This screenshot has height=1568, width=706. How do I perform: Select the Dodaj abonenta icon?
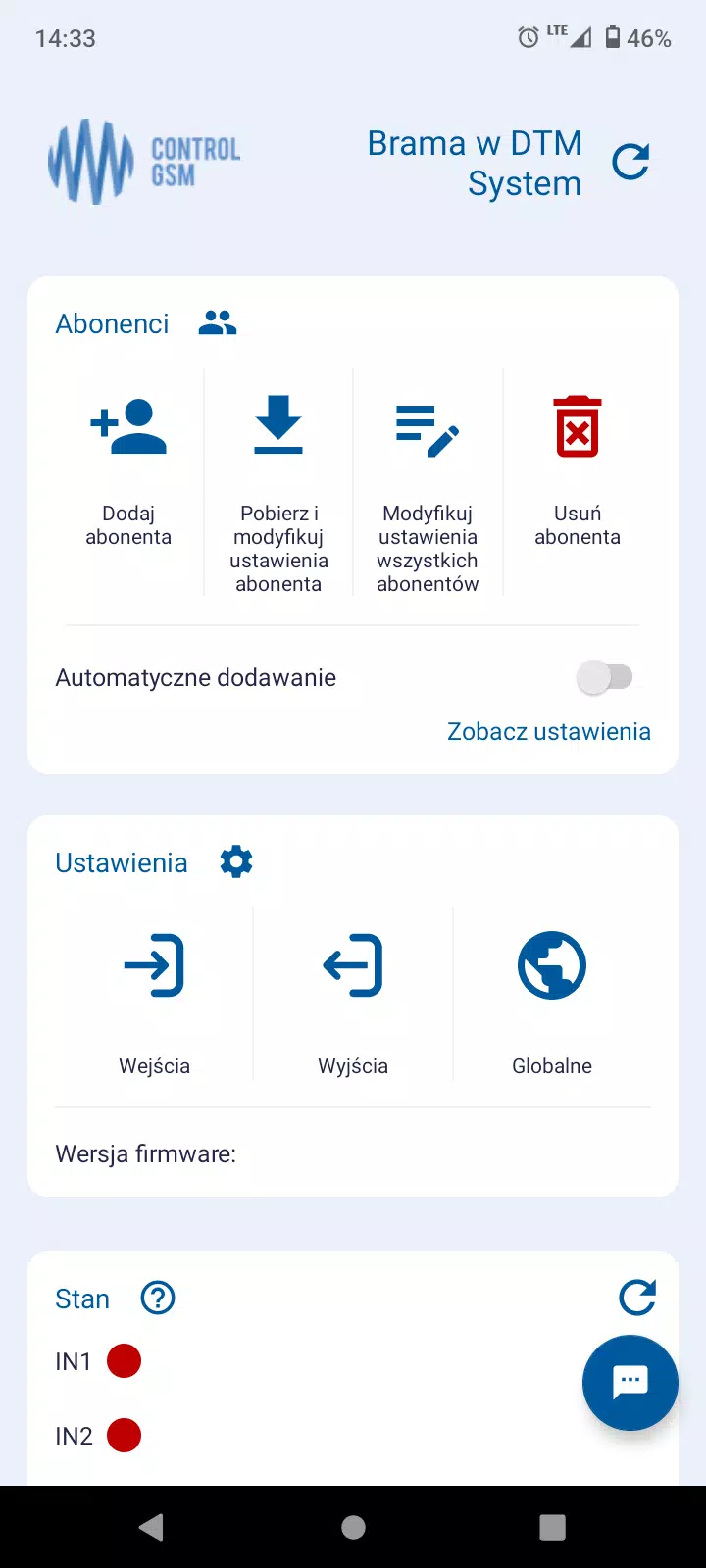(x=128, y=425)
